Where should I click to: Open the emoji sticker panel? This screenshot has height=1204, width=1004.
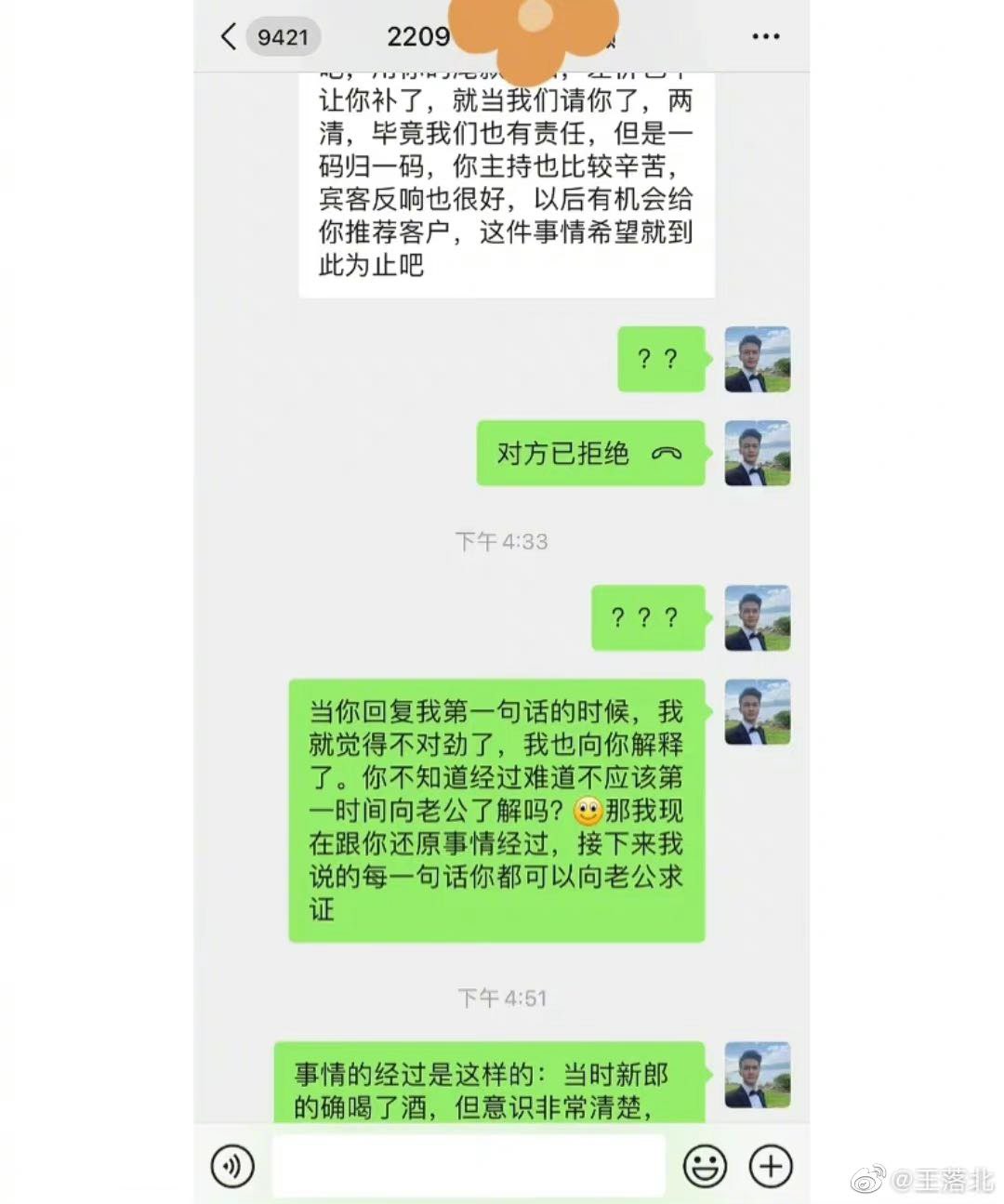tap(705, 1165)
